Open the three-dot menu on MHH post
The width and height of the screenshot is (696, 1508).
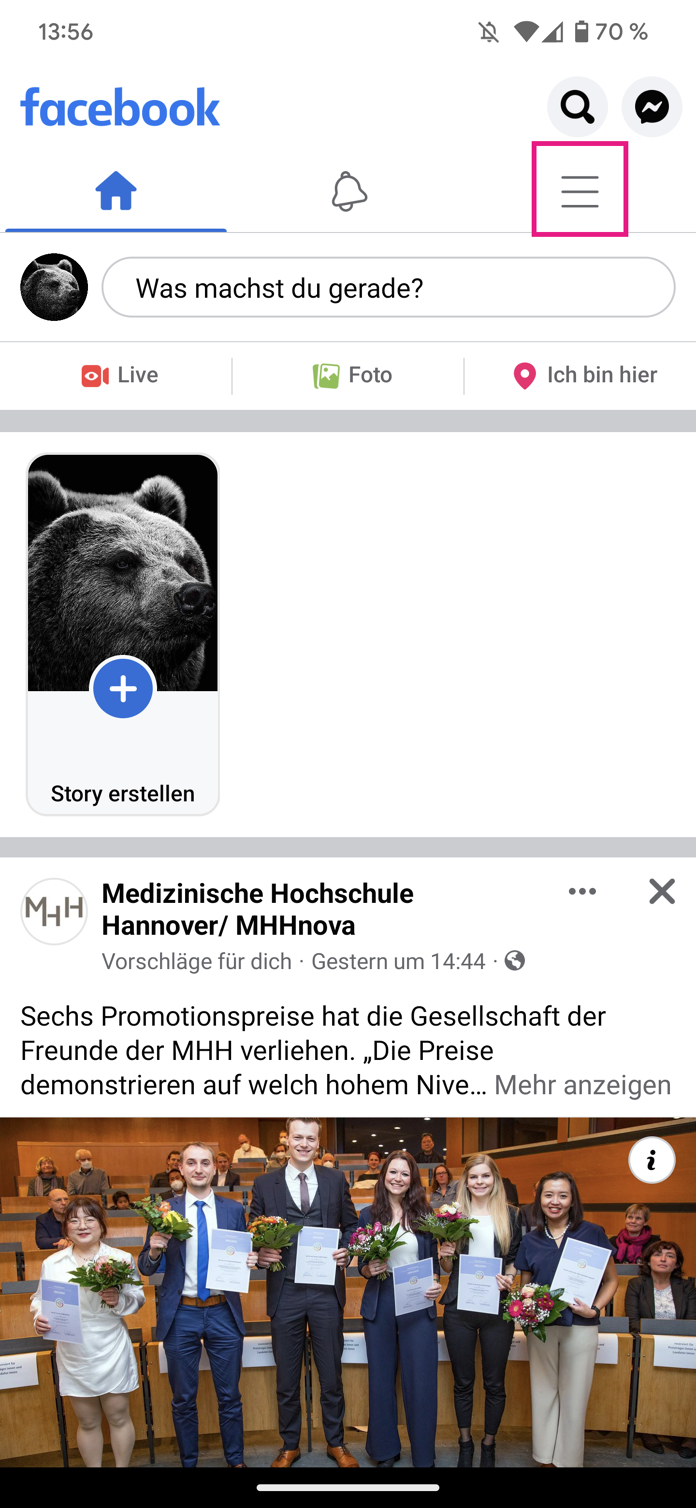582,891
